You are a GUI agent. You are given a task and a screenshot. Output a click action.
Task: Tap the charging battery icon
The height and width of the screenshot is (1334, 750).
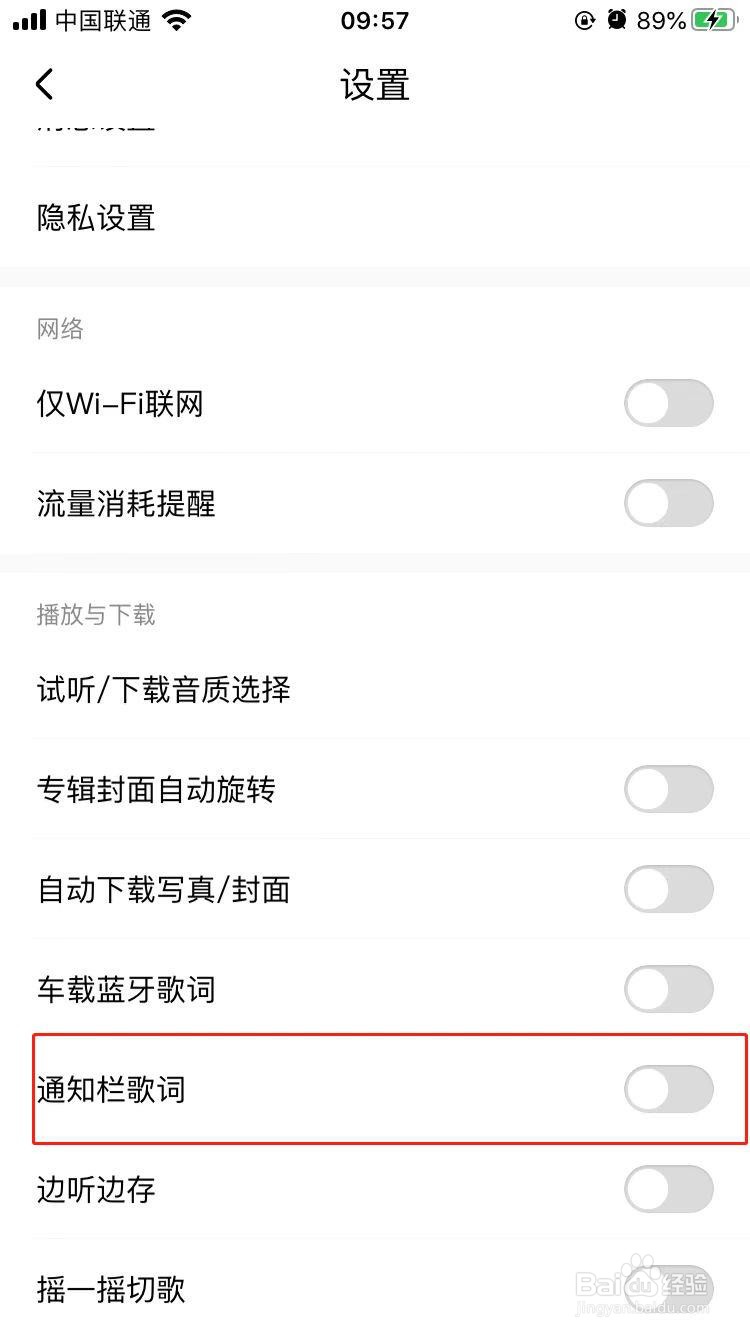[716, 19]
